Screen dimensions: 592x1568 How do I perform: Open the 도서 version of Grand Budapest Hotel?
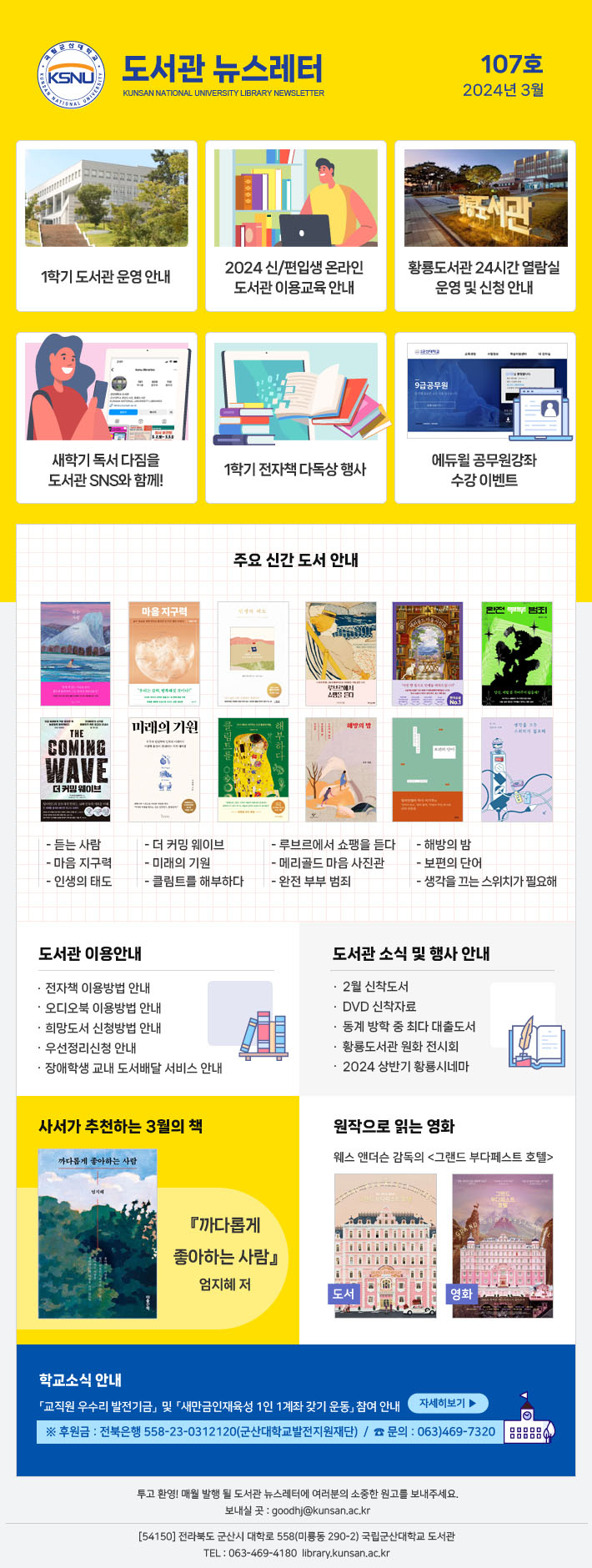click(385, 1244)
